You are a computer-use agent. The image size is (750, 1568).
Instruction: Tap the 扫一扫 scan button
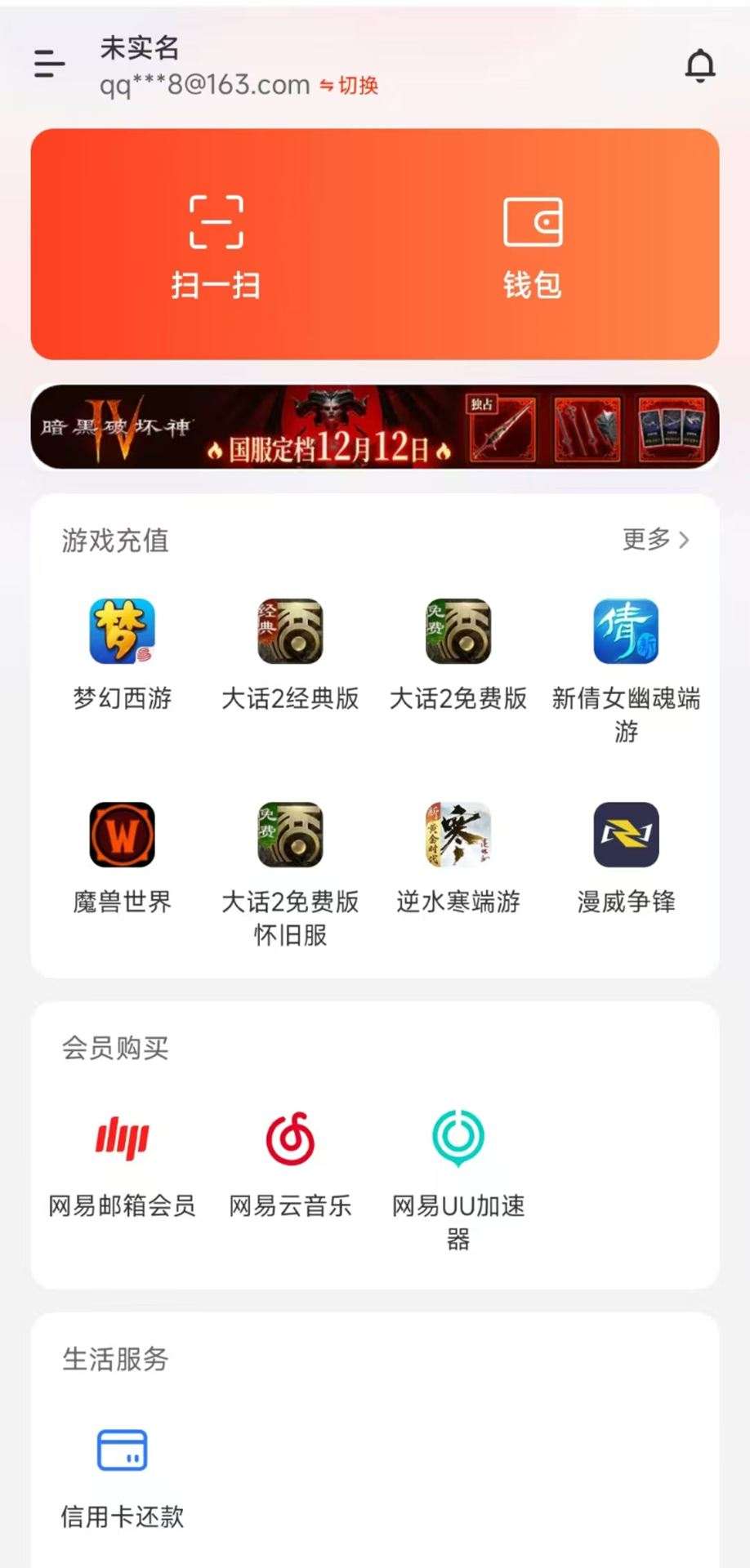216,245
